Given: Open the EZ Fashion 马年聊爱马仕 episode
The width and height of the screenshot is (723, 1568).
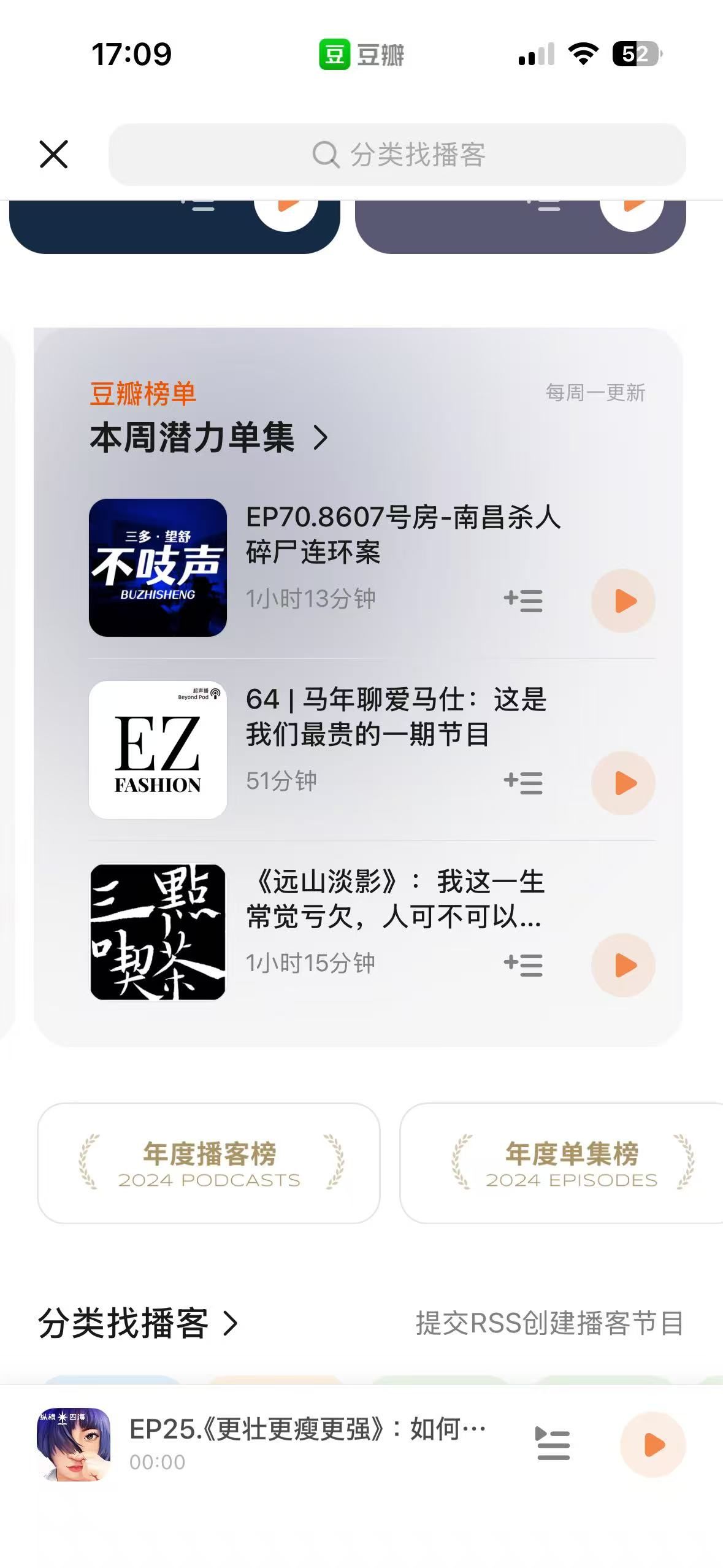Looking at the screenshot, I should click(x=396, y=717).
